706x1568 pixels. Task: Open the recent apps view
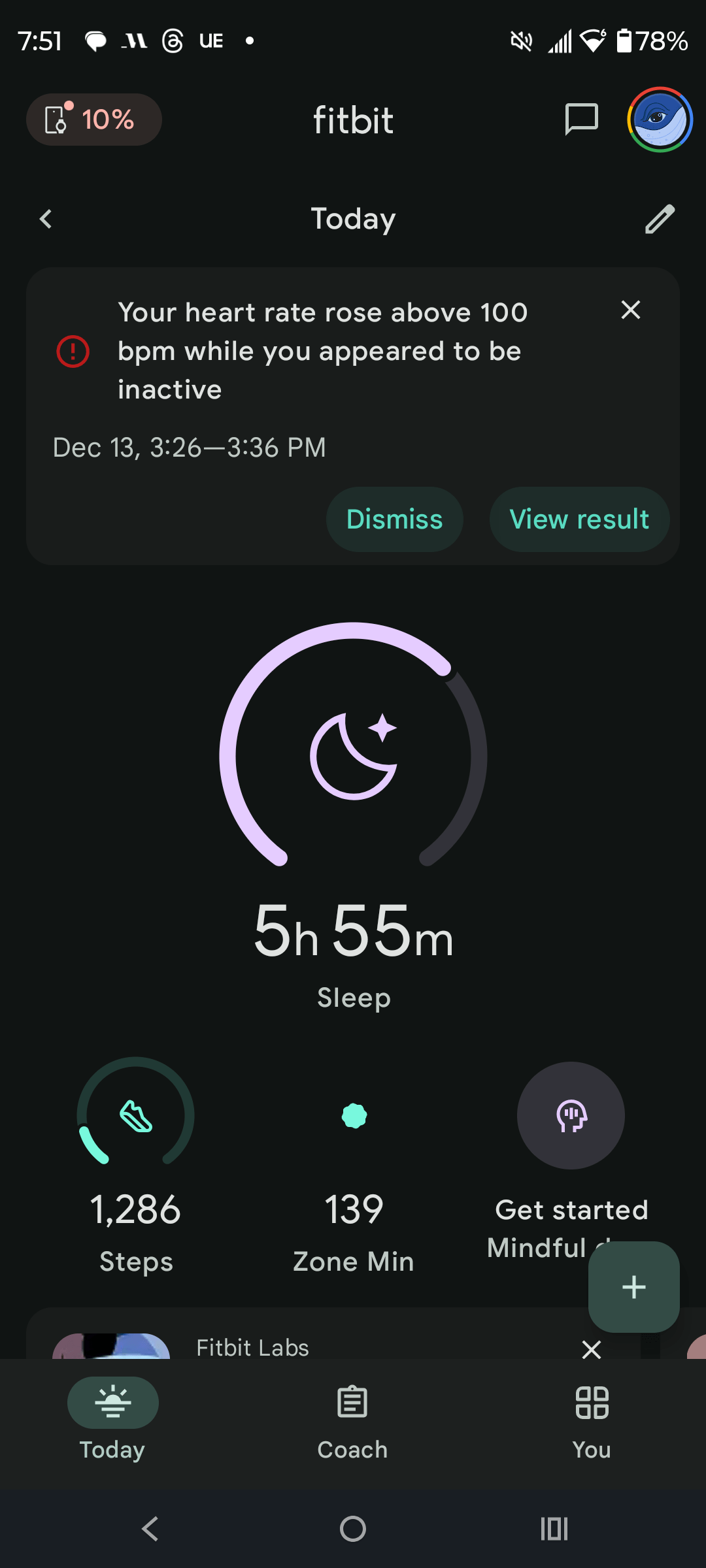[x=554, y=1529]
